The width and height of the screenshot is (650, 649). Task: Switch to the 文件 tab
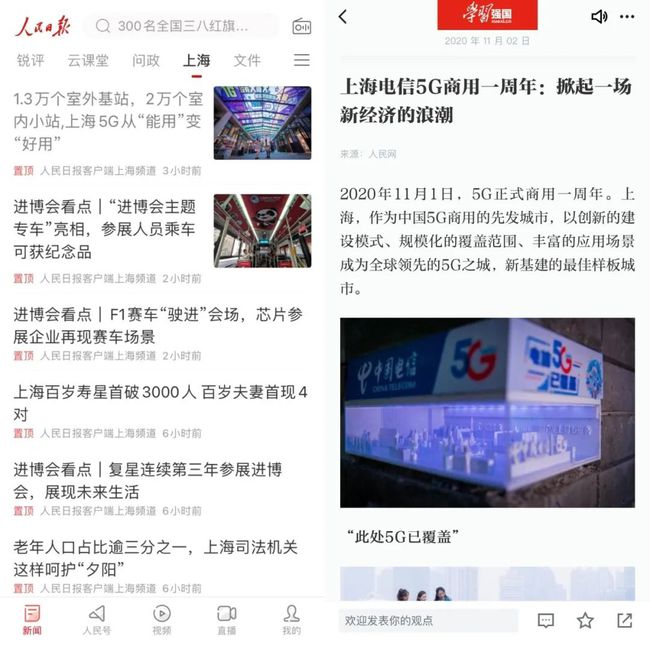[247, 61]
